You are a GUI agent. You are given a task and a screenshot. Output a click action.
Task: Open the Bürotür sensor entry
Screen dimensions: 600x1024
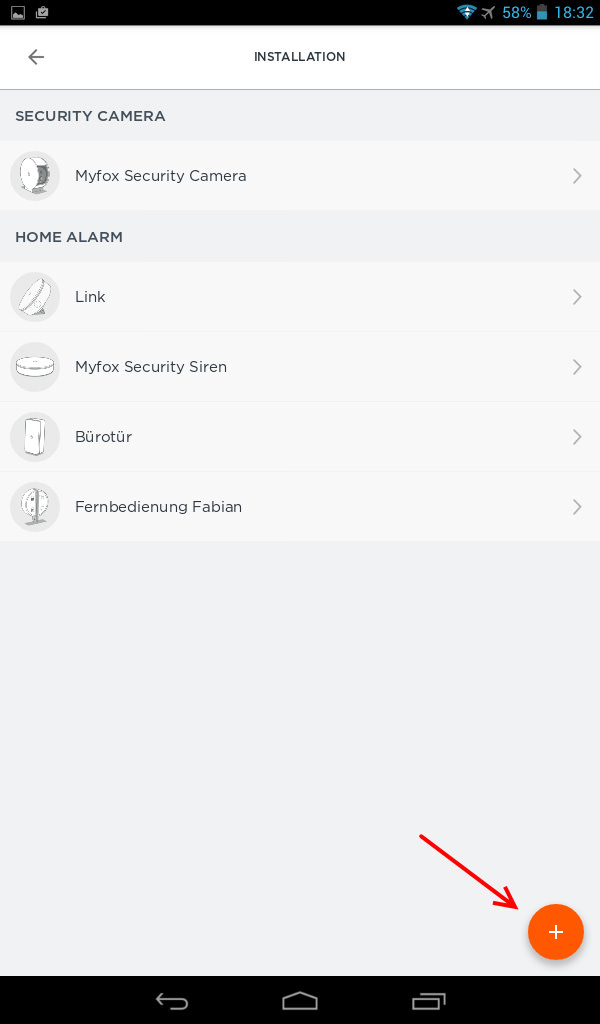[x=300, y=436]
